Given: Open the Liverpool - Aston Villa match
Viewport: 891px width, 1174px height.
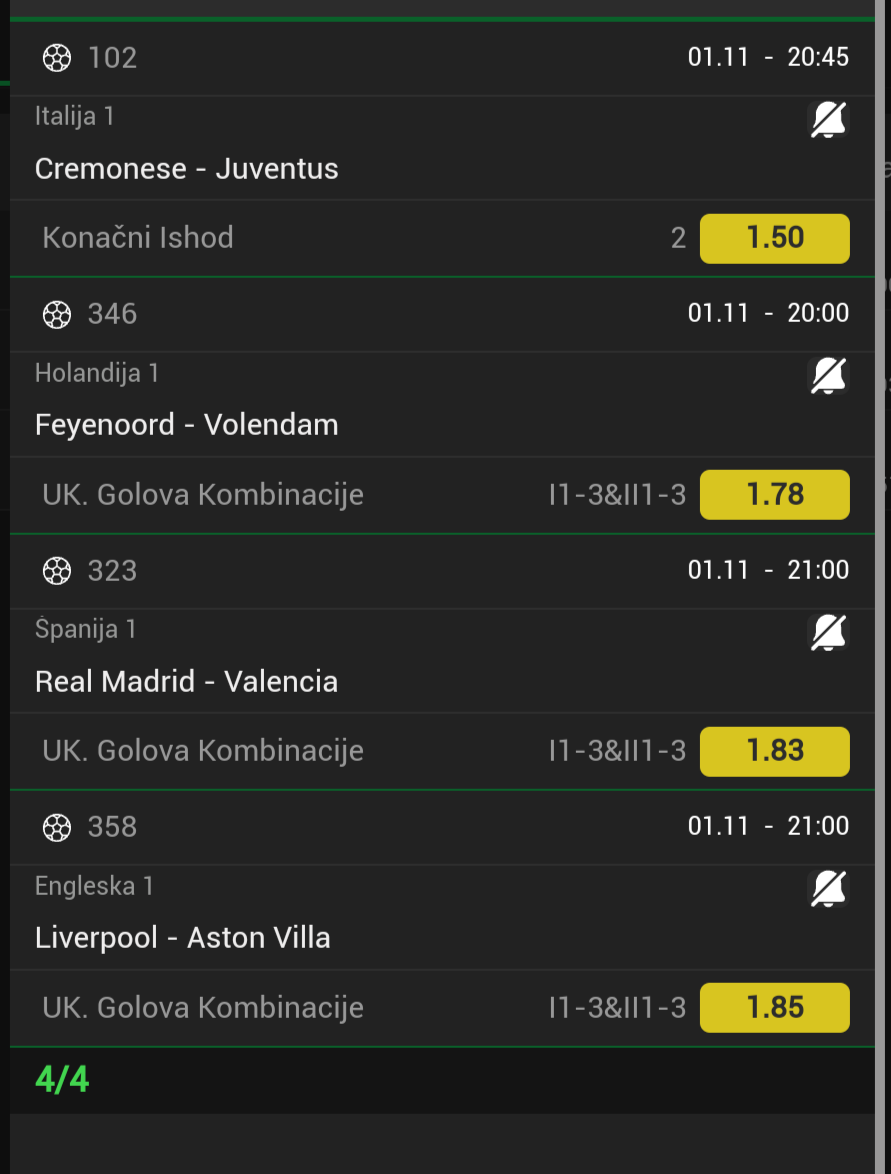Looking at the screenshot, I should tap(183, 938).
